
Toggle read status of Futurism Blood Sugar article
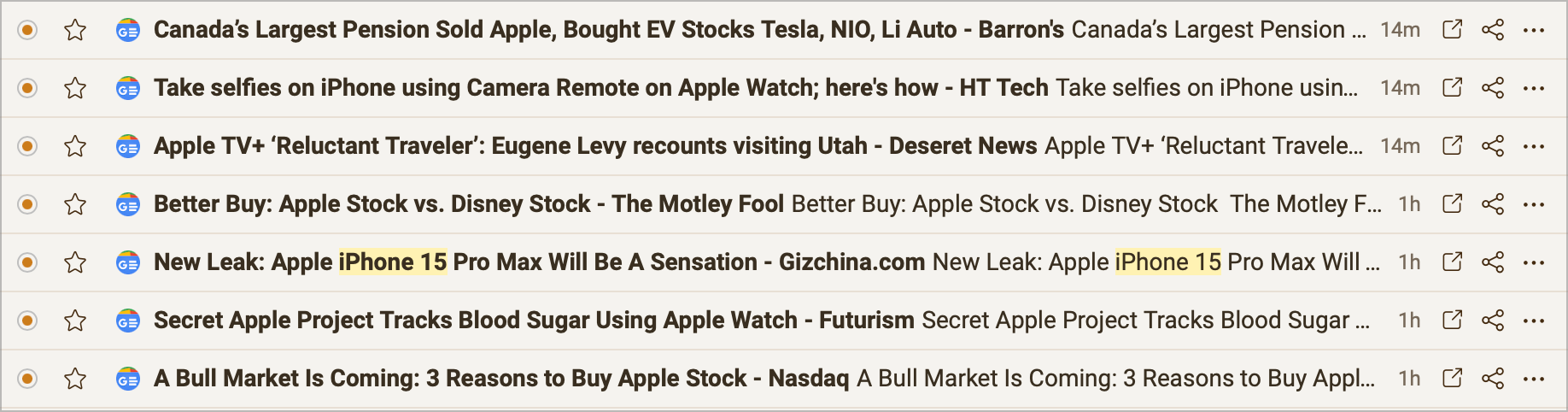point(27,321)
